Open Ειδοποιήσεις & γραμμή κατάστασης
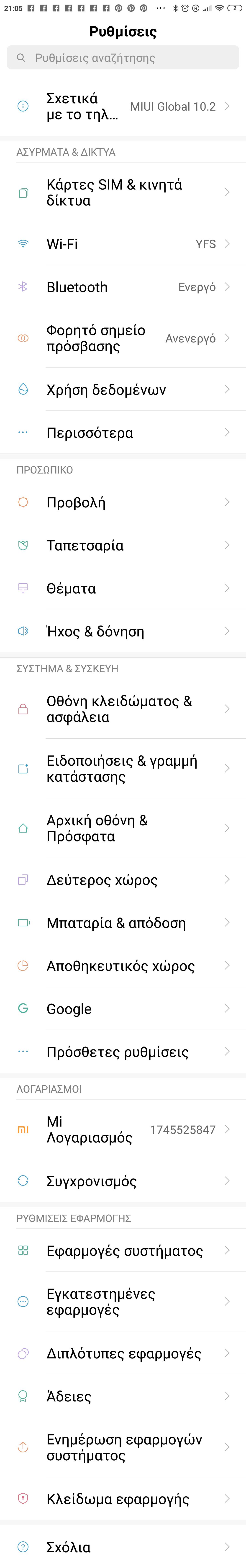The image size is (246, 1568). pos(123,769)
